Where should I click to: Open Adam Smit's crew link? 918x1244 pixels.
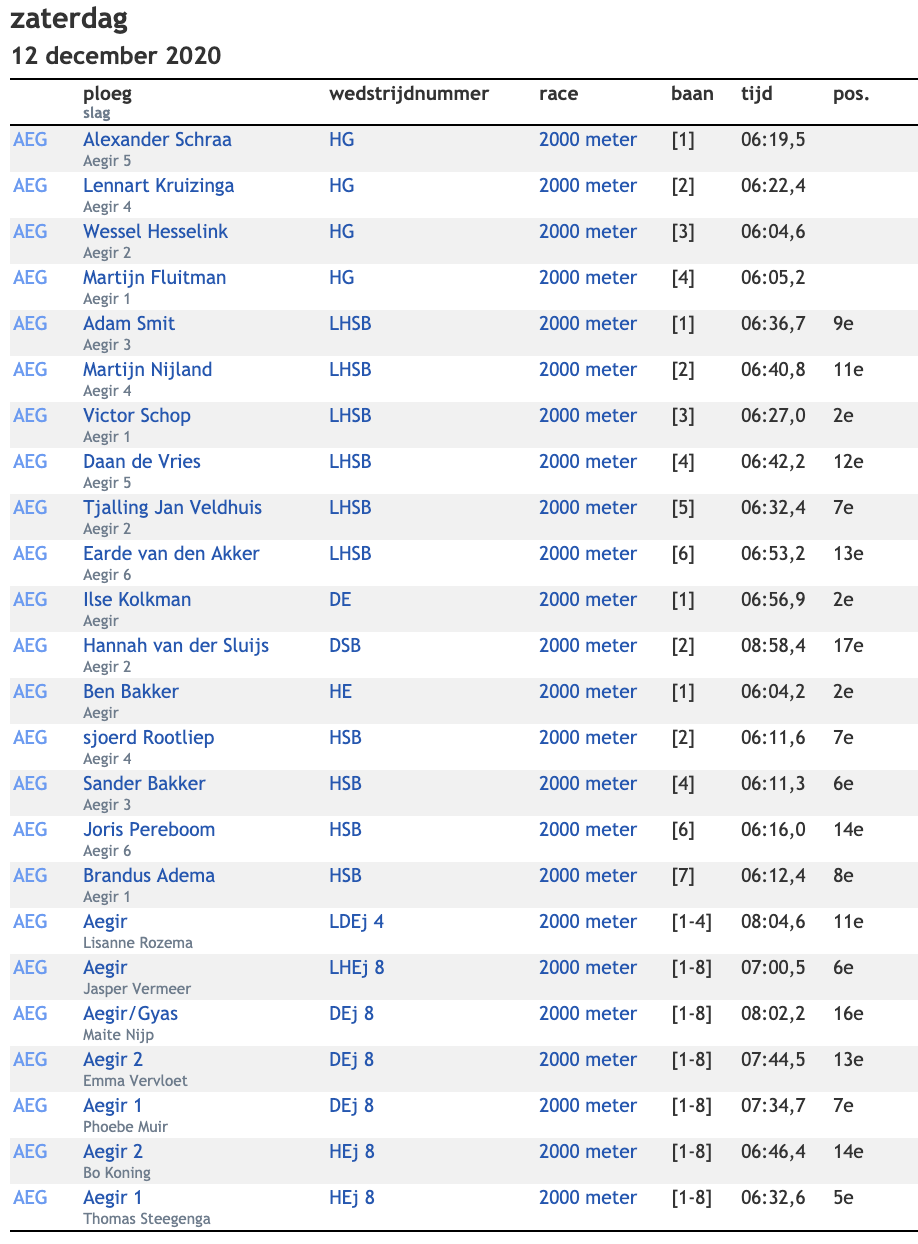128,324
